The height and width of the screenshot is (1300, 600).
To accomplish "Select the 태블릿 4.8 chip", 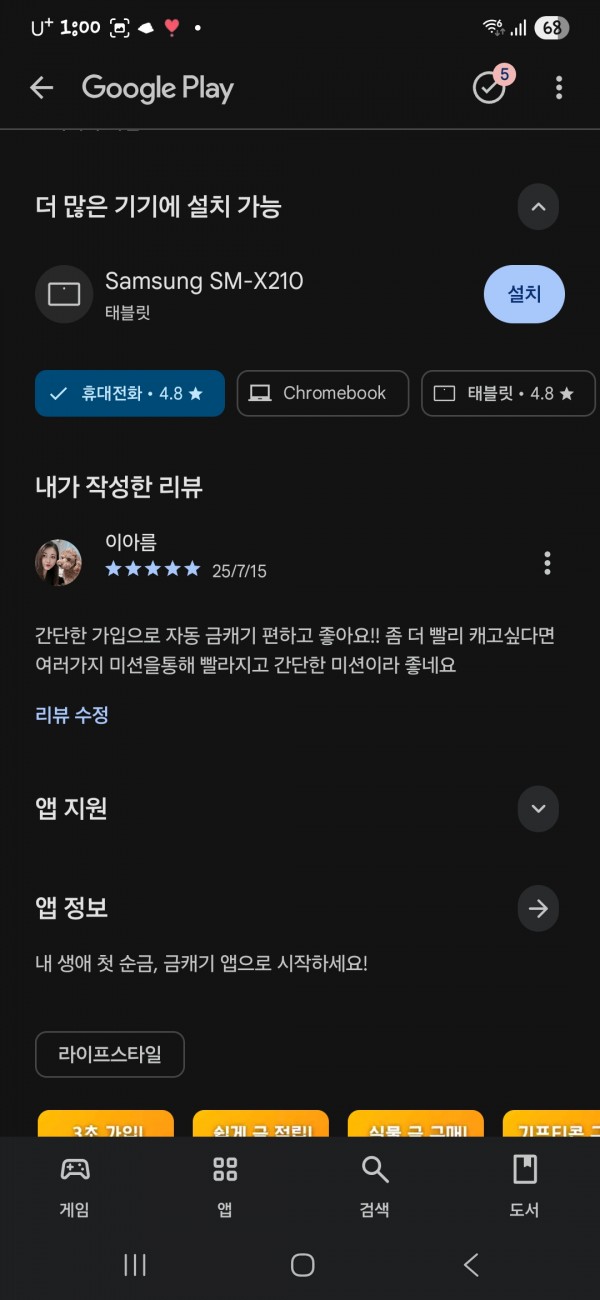I will [x=508, y=393].
